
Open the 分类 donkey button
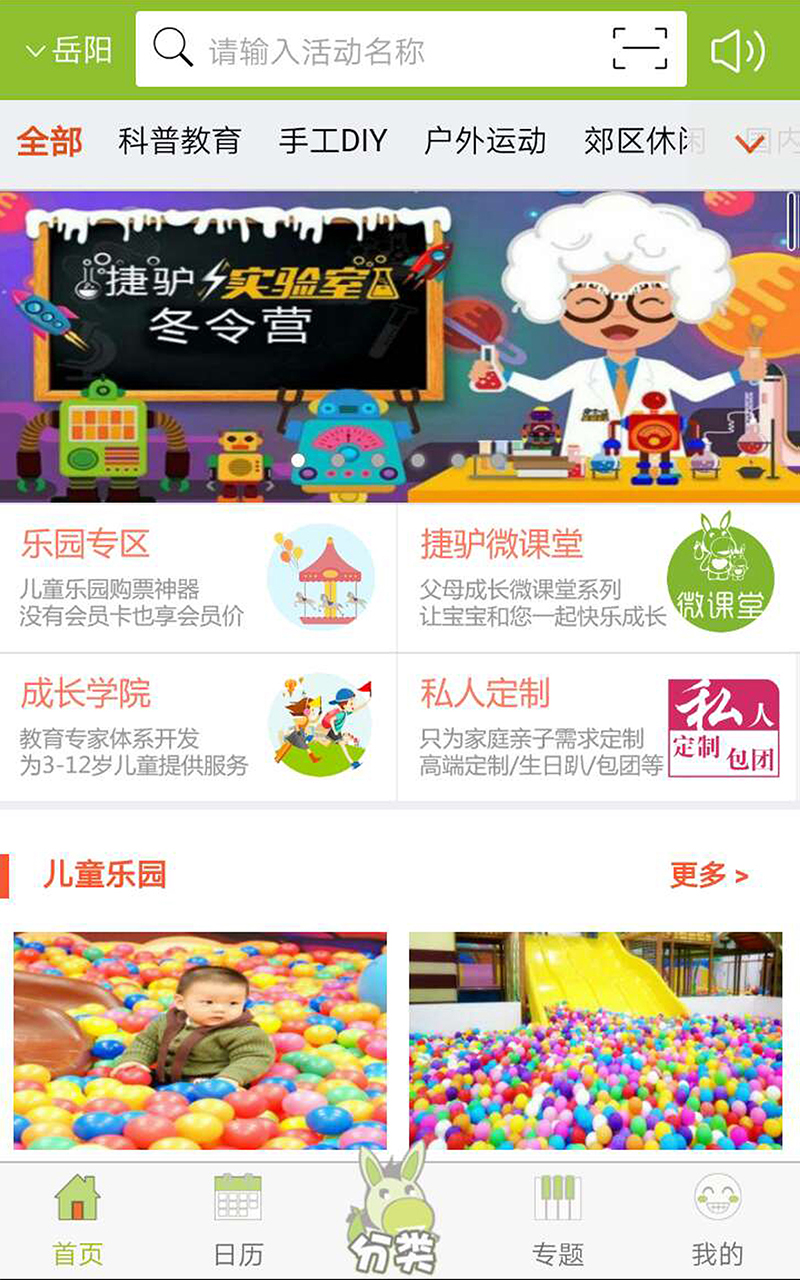click(x=393, y=1215)
